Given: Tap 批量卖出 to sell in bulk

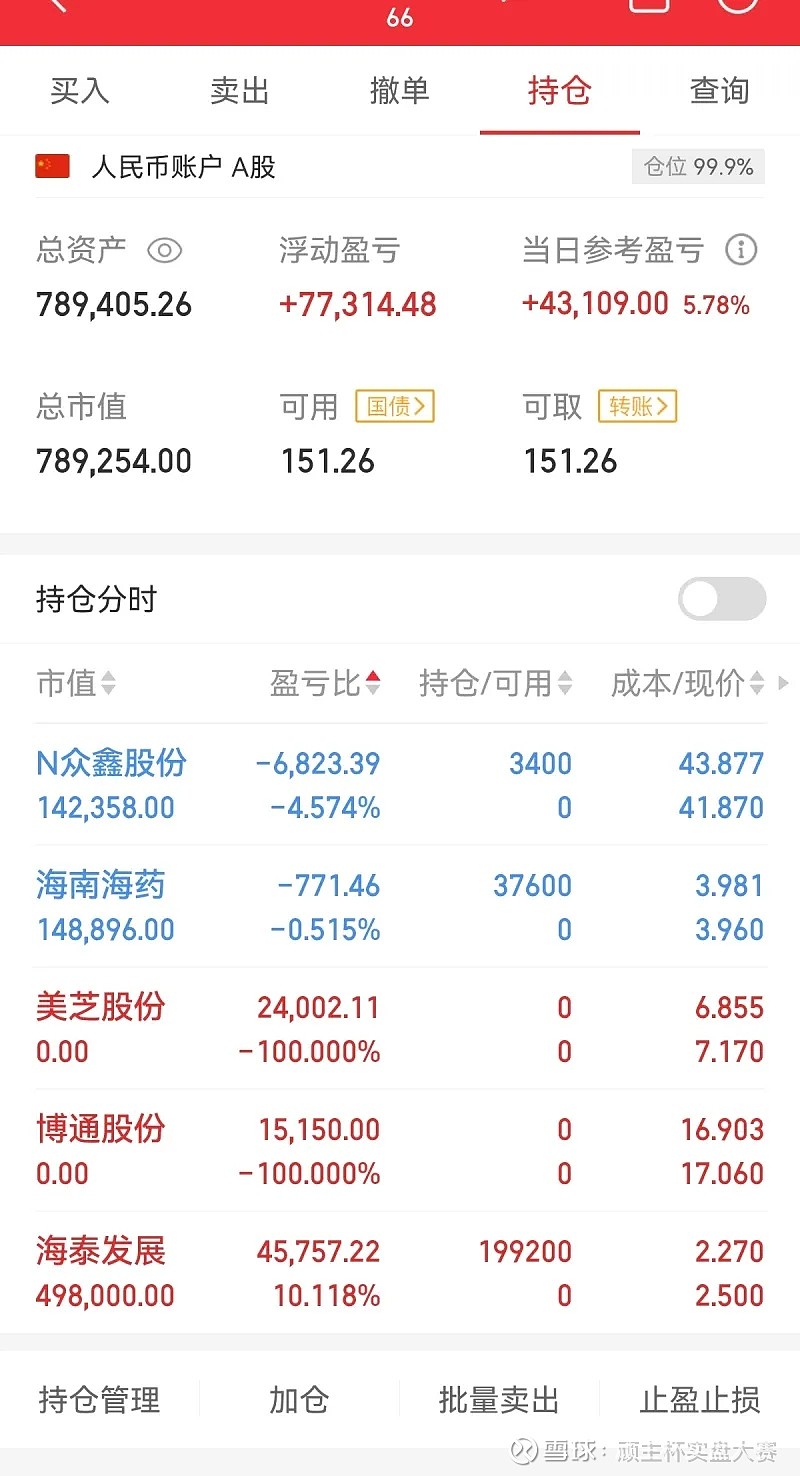Looking at the screenshot, I should click(499, 1399).
